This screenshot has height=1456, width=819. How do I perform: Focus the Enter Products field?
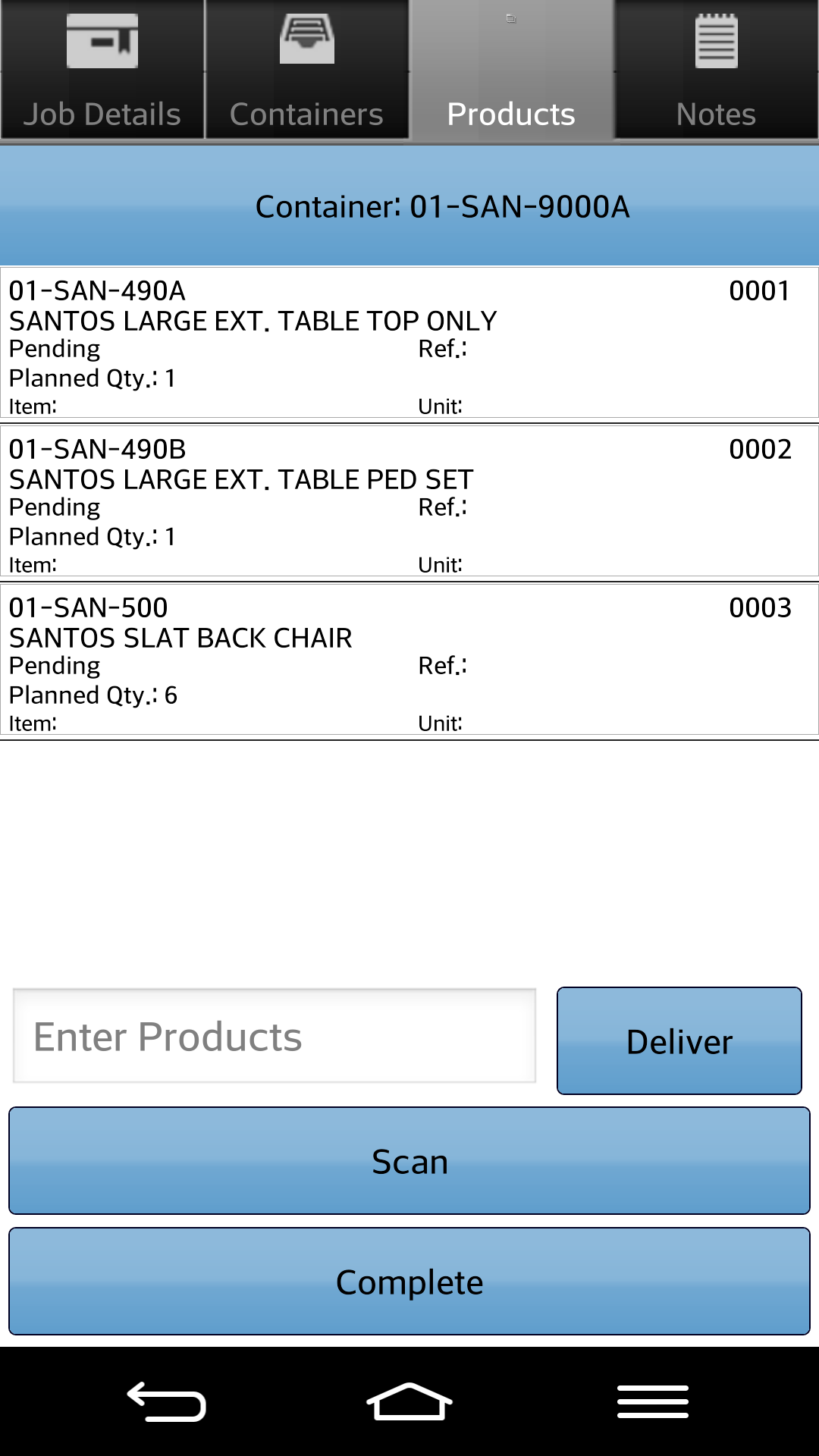(x=275, y=1036)
